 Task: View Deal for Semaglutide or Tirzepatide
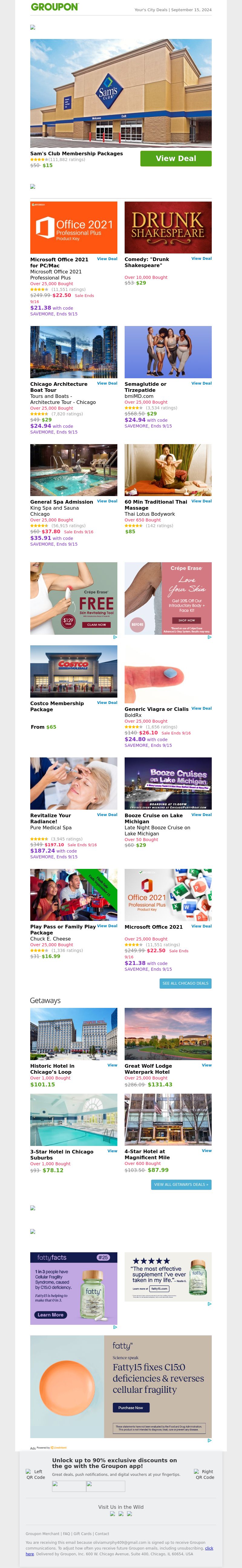pyautogui.click(x=201, y=383)
